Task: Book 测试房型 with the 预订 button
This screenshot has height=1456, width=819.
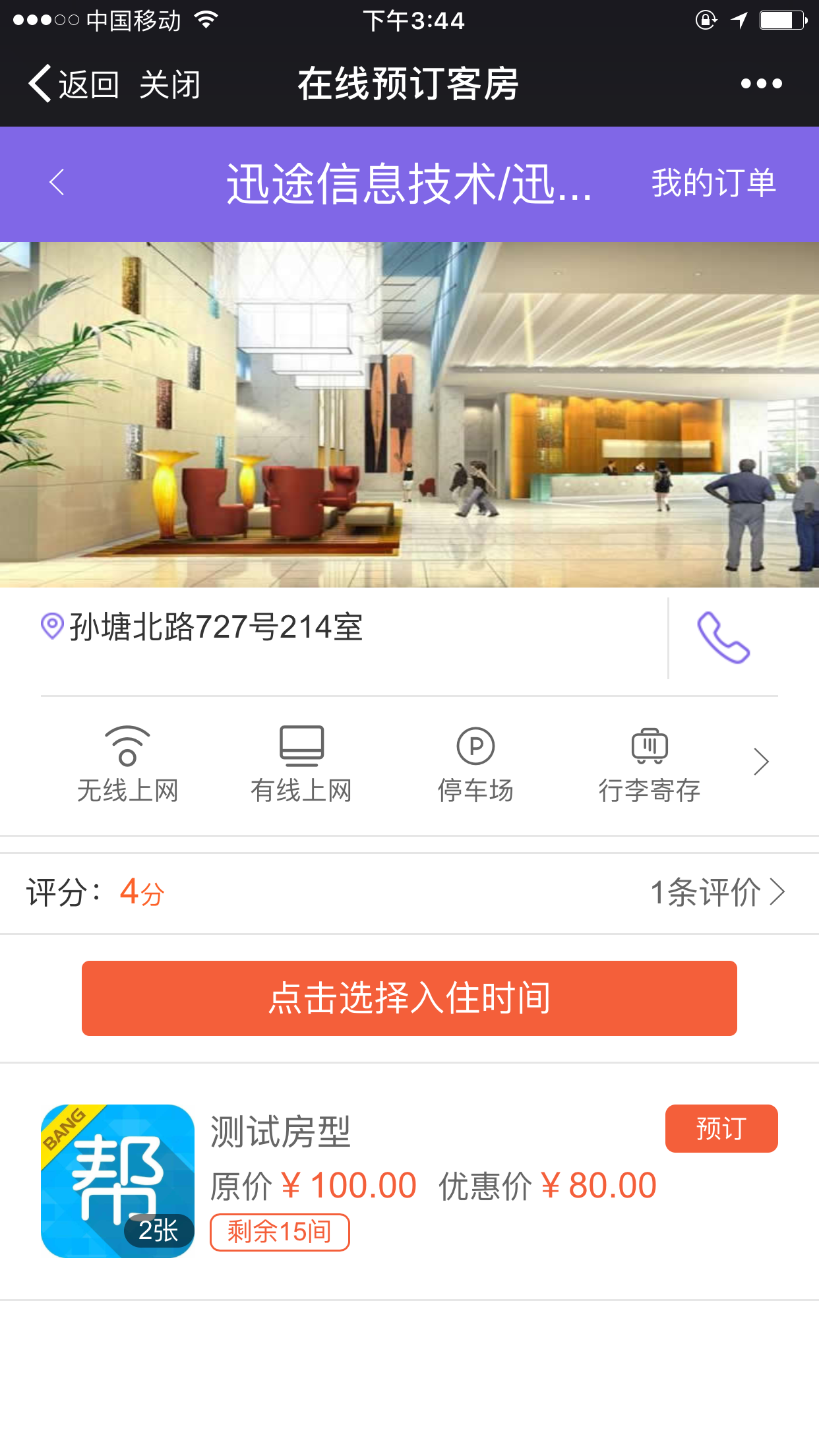Action: (x=721, y=1128)
